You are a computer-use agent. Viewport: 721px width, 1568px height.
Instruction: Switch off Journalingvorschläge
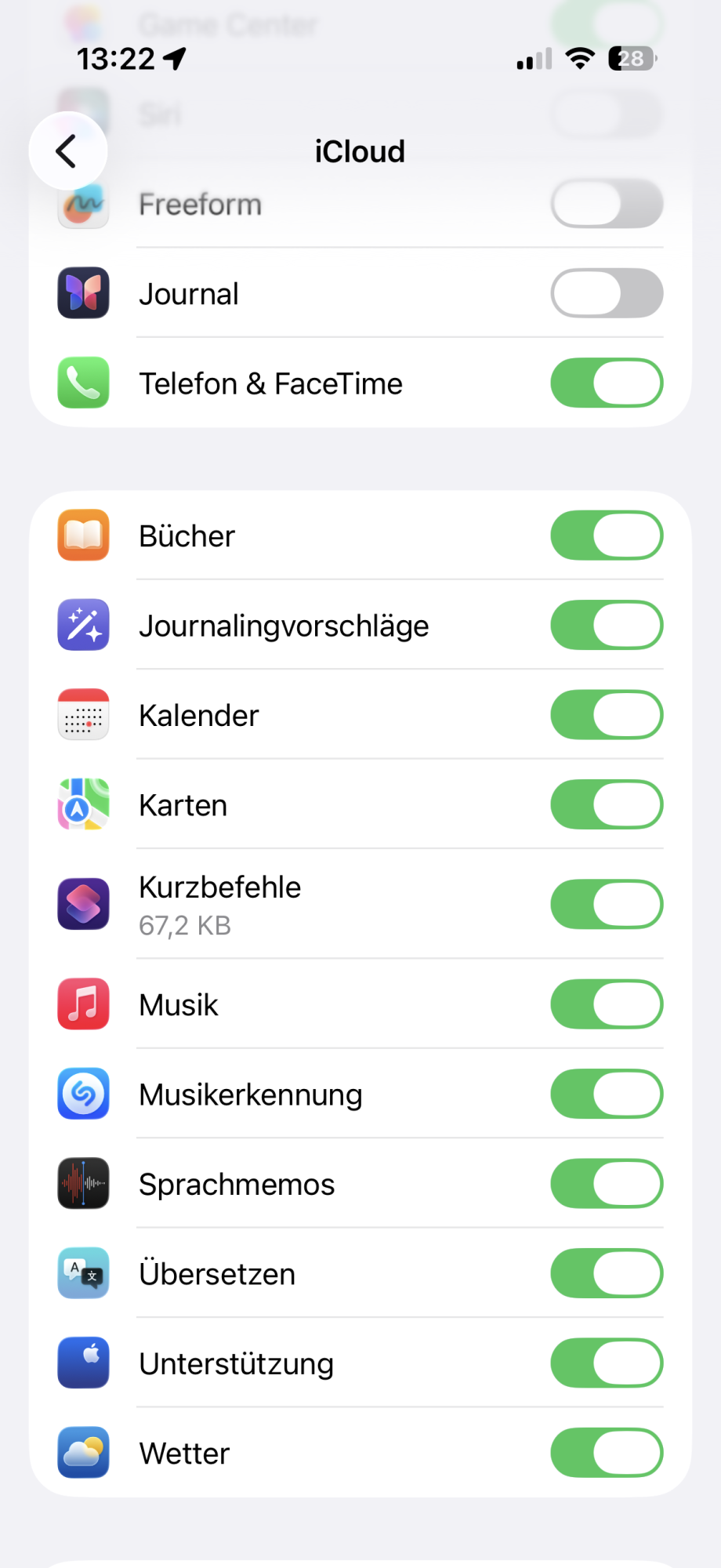tap(607, 626)
